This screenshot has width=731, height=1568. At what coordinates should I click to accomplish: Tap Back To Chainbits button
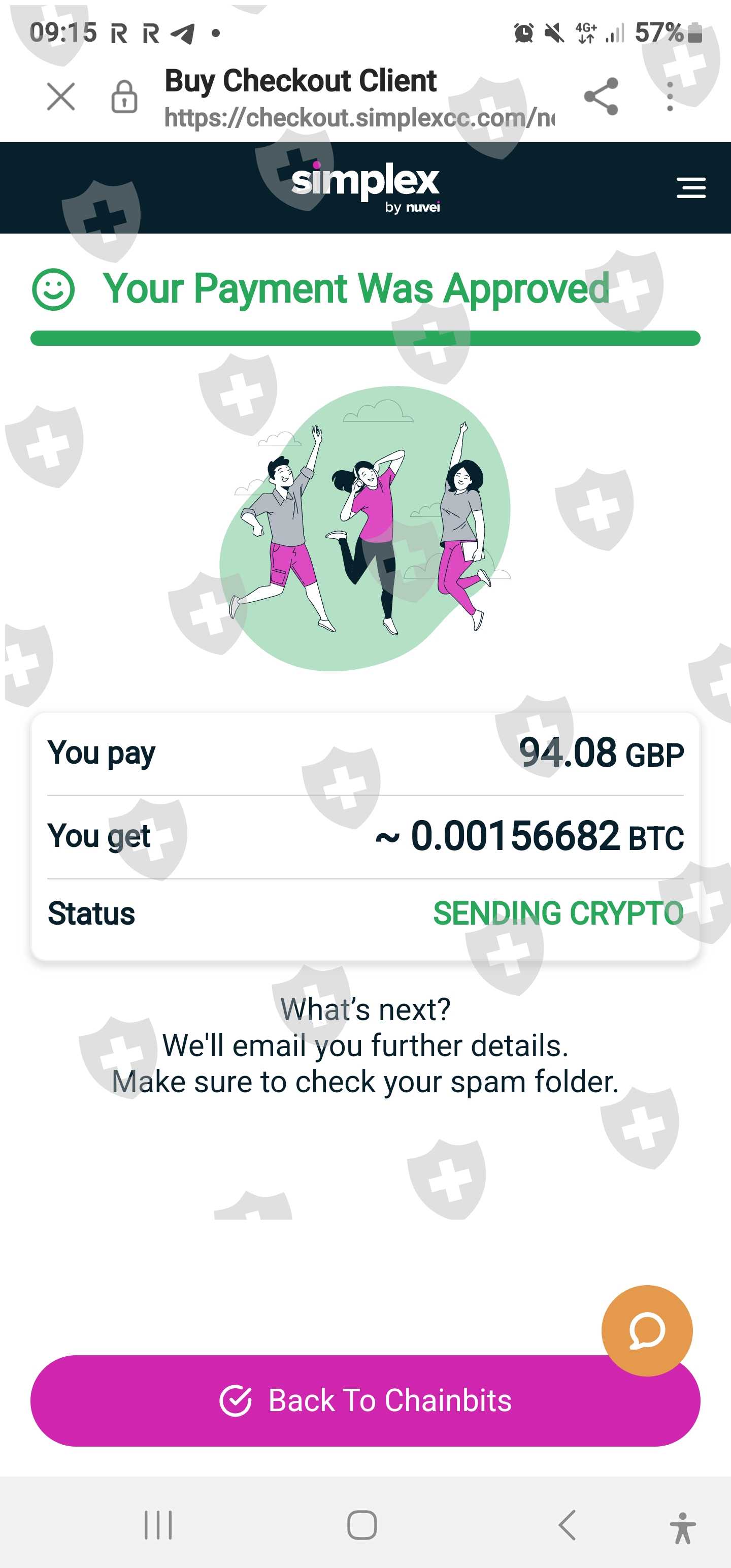tap(365, 1400)
